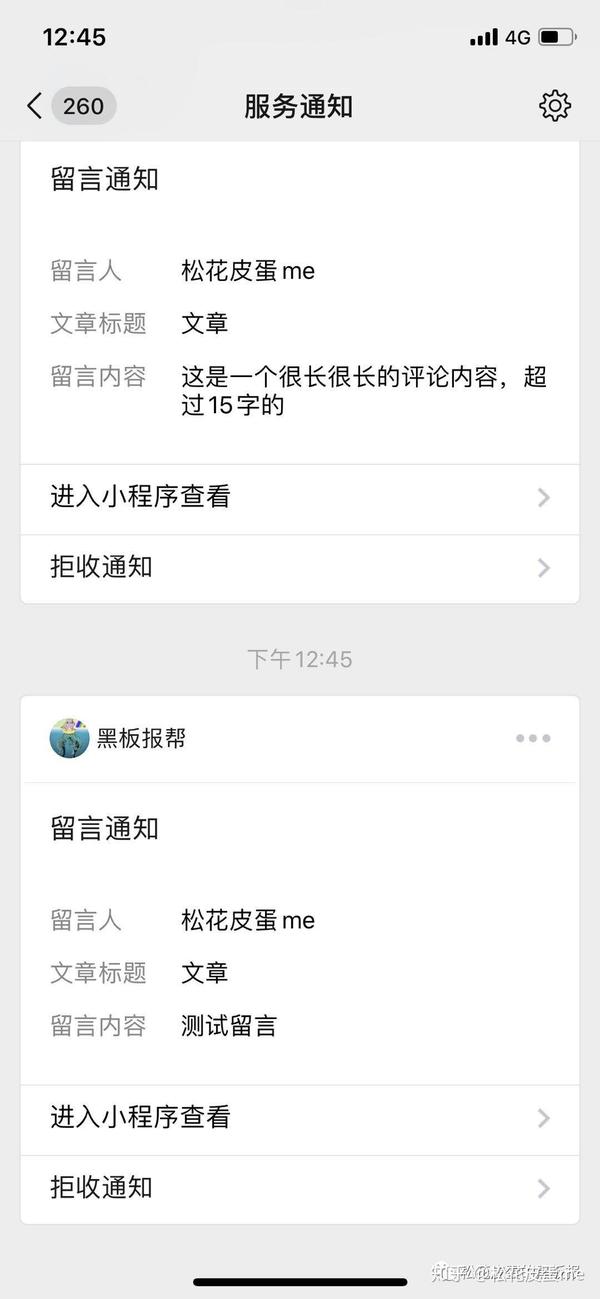The height and width of the screenshot is (1299, 600).
Task: Open 进入小程序查看 under the 15字 comment notification
Action: point(300,497)
